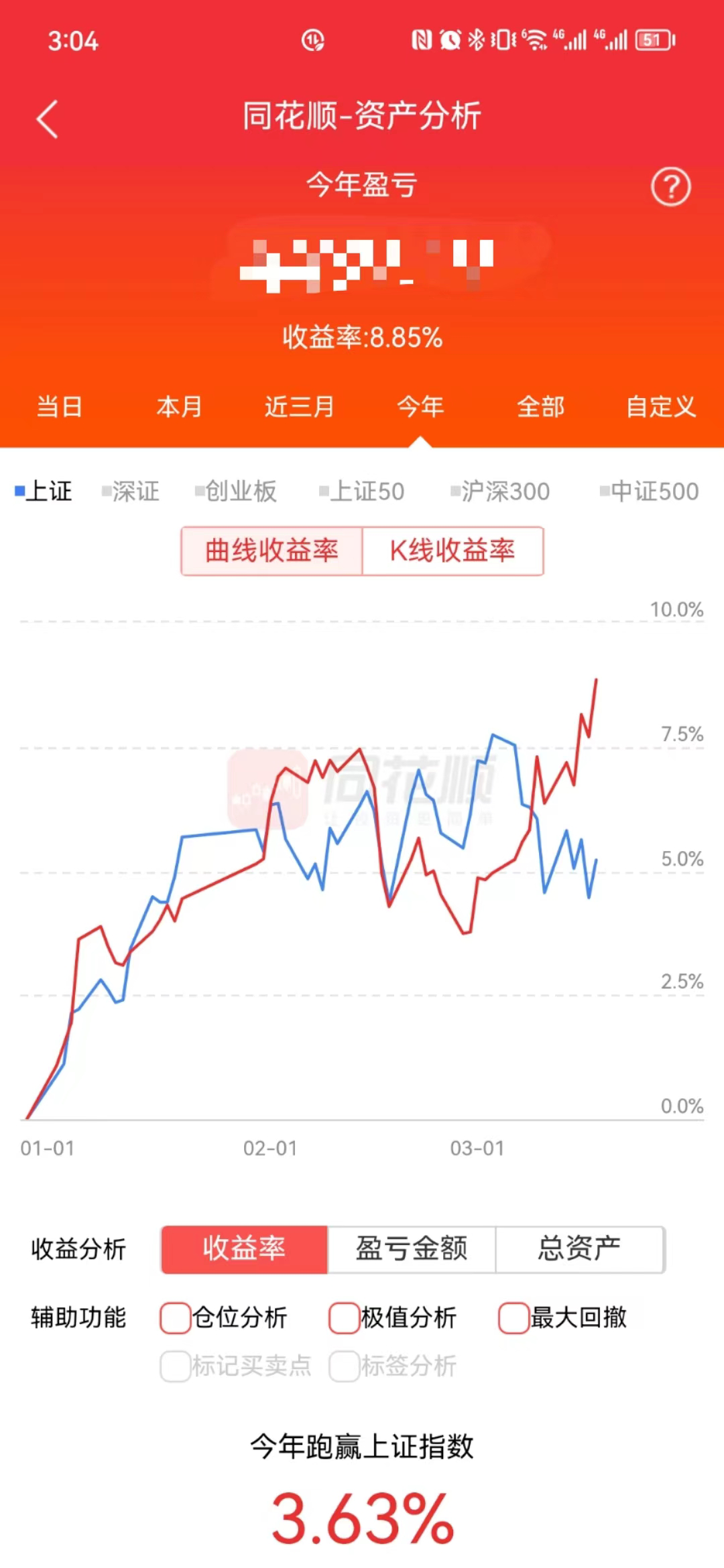Switch to the 当日 tab
Viewport: 724px width, 1568px height.
pyautogui.click(x=59, y=407)
